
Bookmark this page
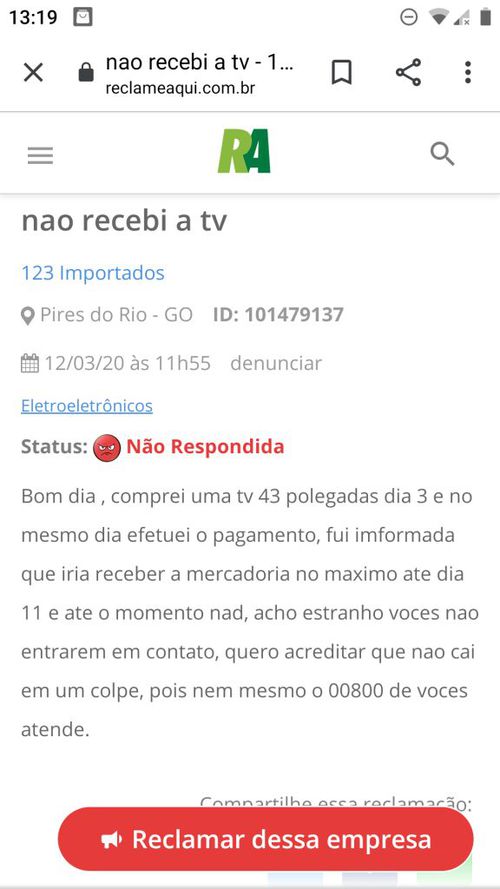pyautogui.click(x=341, y=73)
